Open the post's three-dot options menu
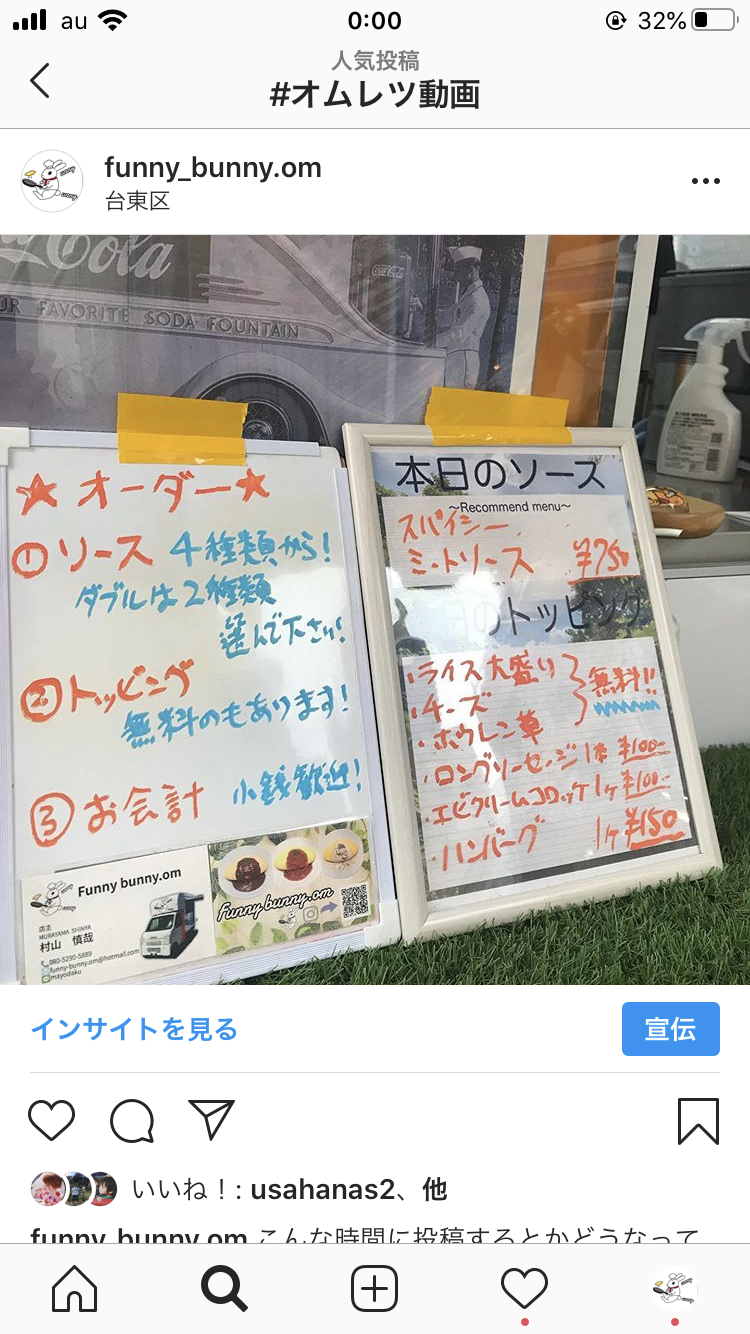Image resolution: width=750 pixels, height=1334 pixels. [x=705, y=181]
